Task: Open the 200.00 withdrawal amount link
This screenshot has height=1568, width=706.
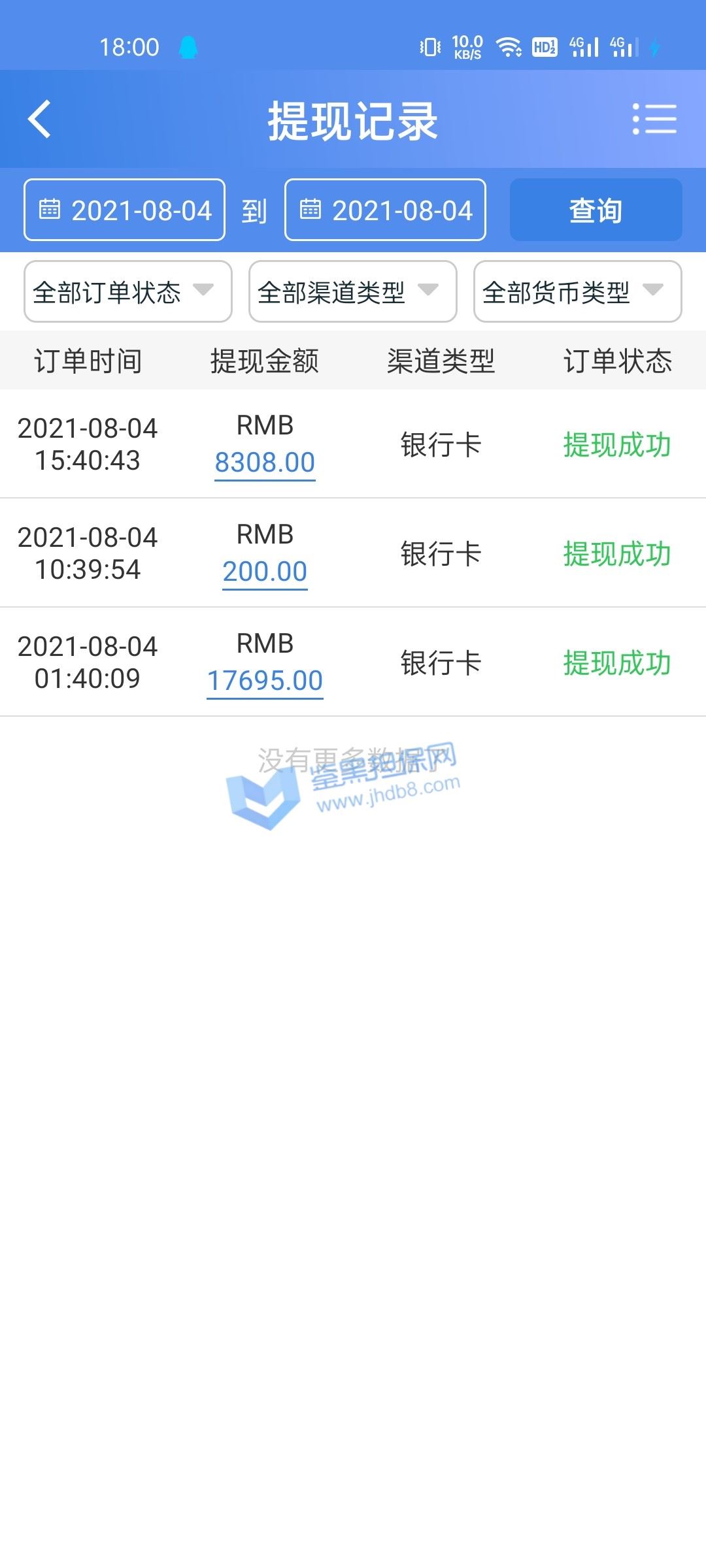Action: (265, 572)
